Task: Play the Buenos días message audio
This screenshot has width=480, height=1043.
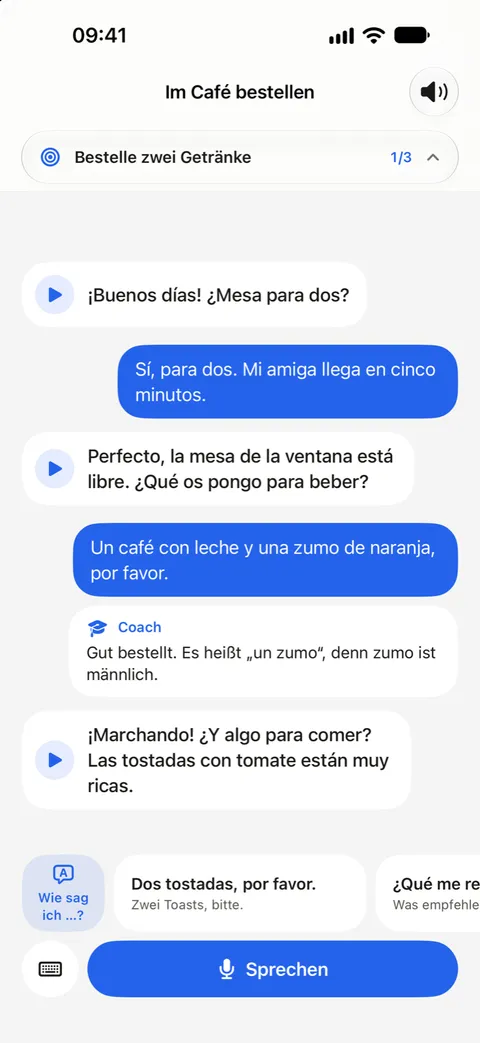Action: [x=55, y=294]
